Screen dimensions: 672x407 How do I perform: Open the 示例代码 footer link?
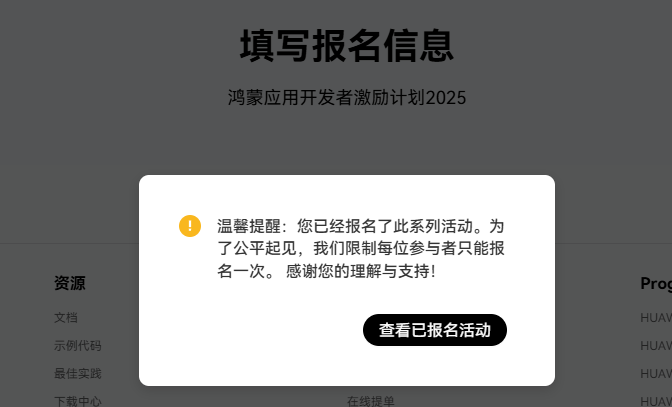coord(78,346)
